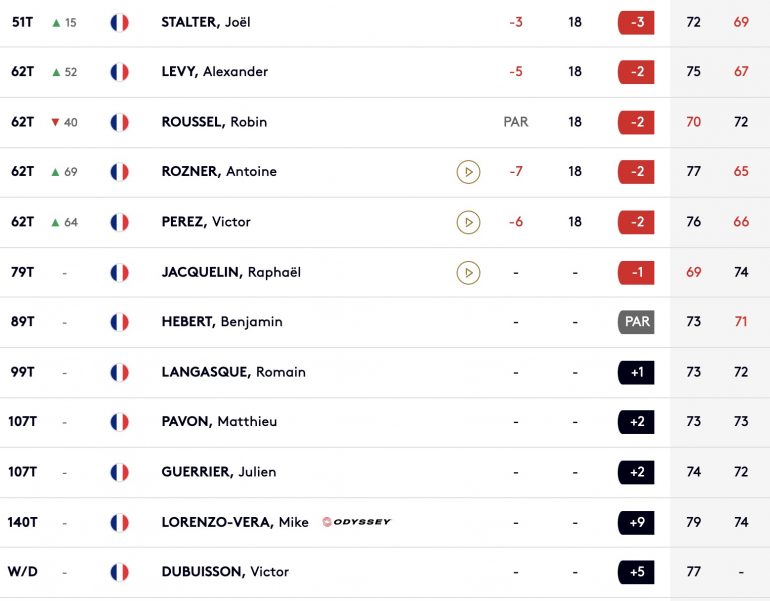
Task: Play the highlights video for Antoine Rozner
Action: coord(468,172)
